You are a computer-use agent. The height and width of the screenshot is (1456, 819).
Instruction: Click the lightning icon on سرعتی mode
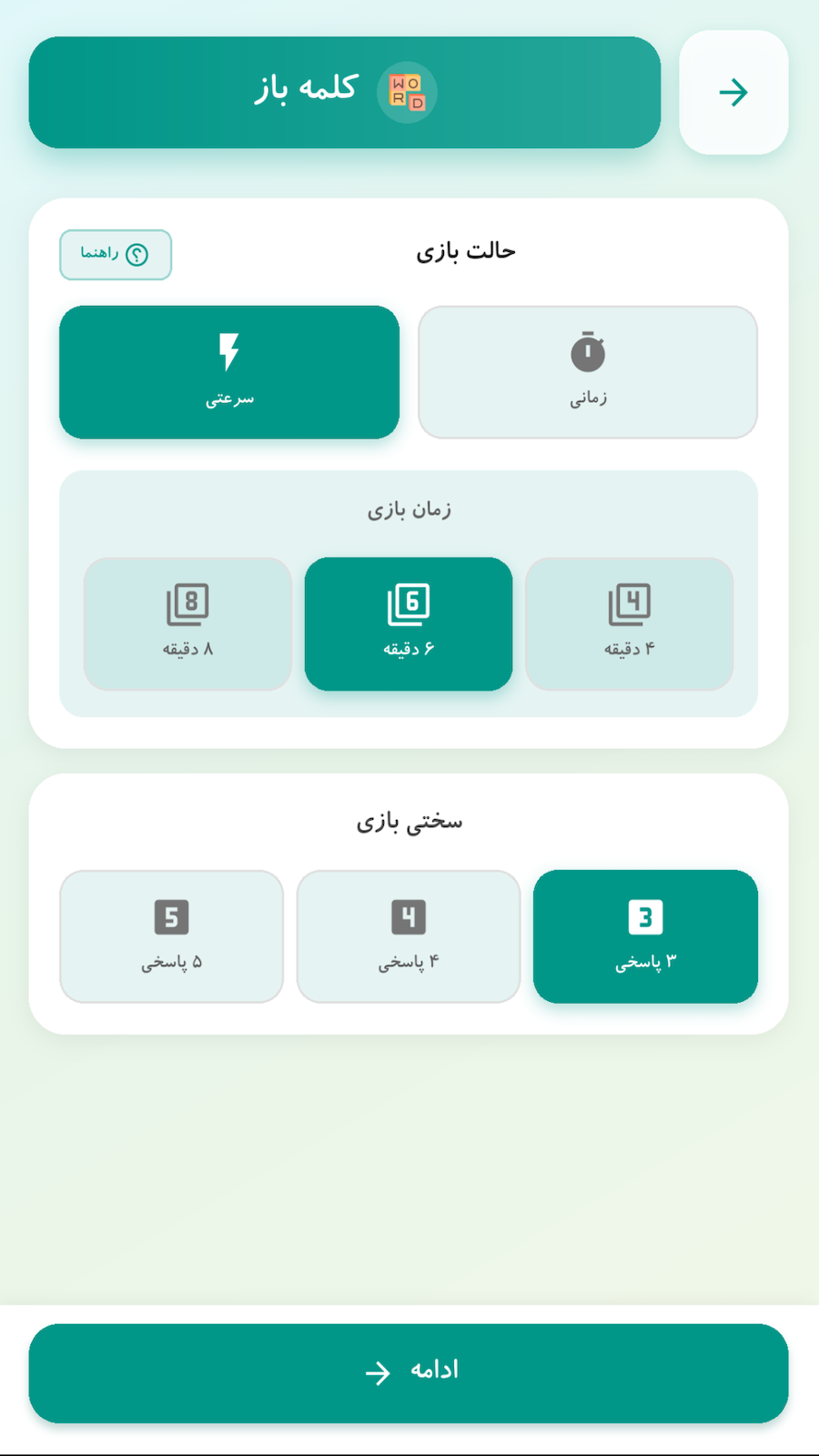tap(229, 349)
